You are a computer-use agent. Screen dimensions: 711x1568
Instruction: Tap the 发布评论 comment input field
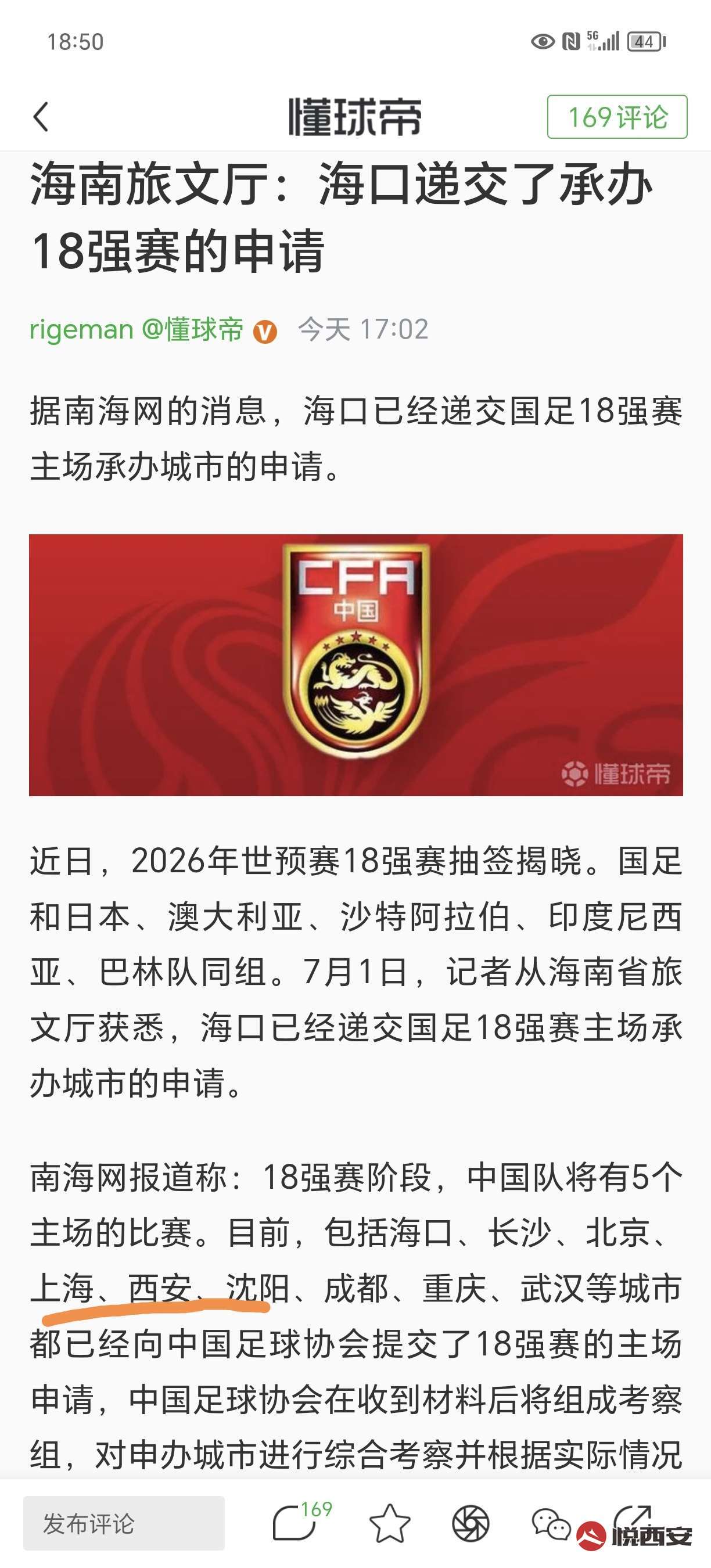[x=124, y=1523]
